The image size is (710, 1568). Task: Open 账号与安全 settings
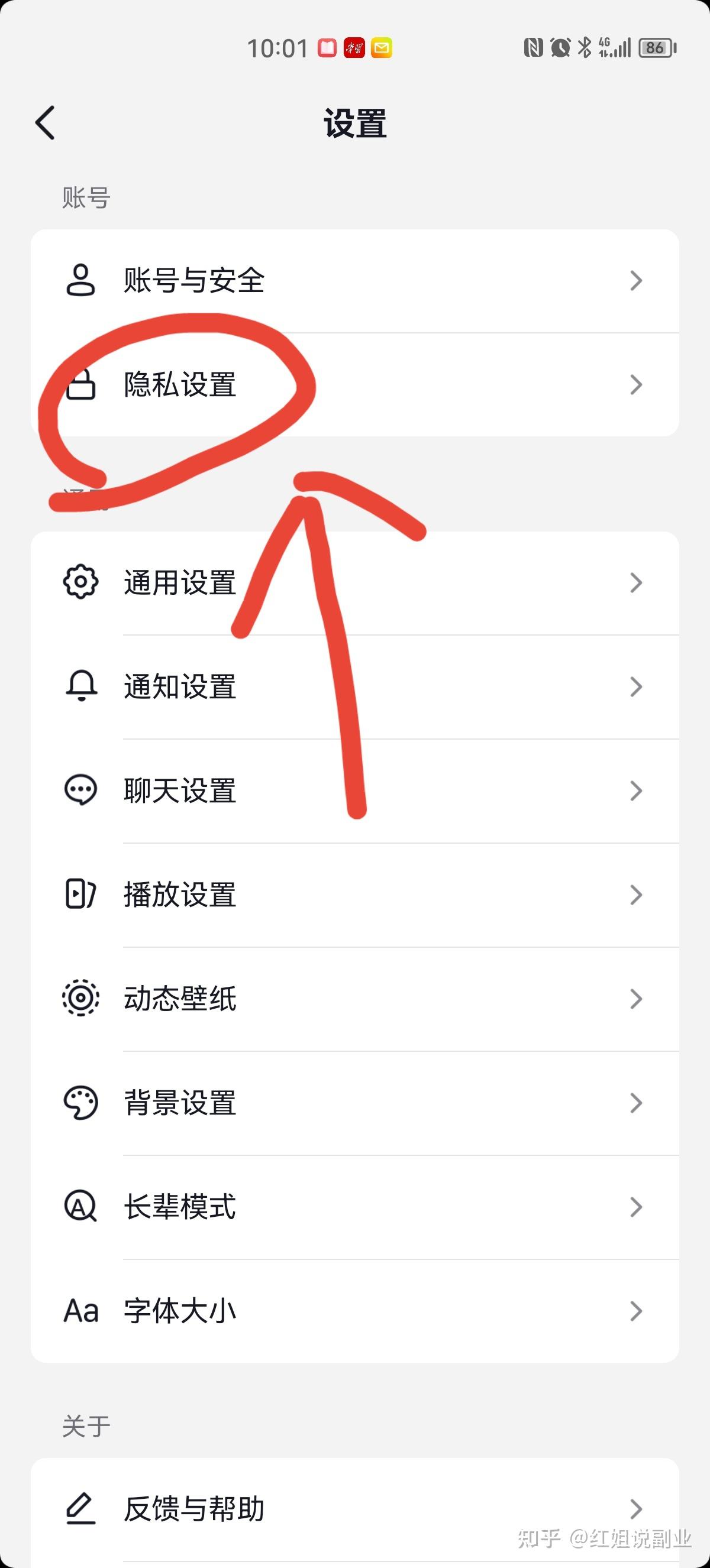click(354, 281)
